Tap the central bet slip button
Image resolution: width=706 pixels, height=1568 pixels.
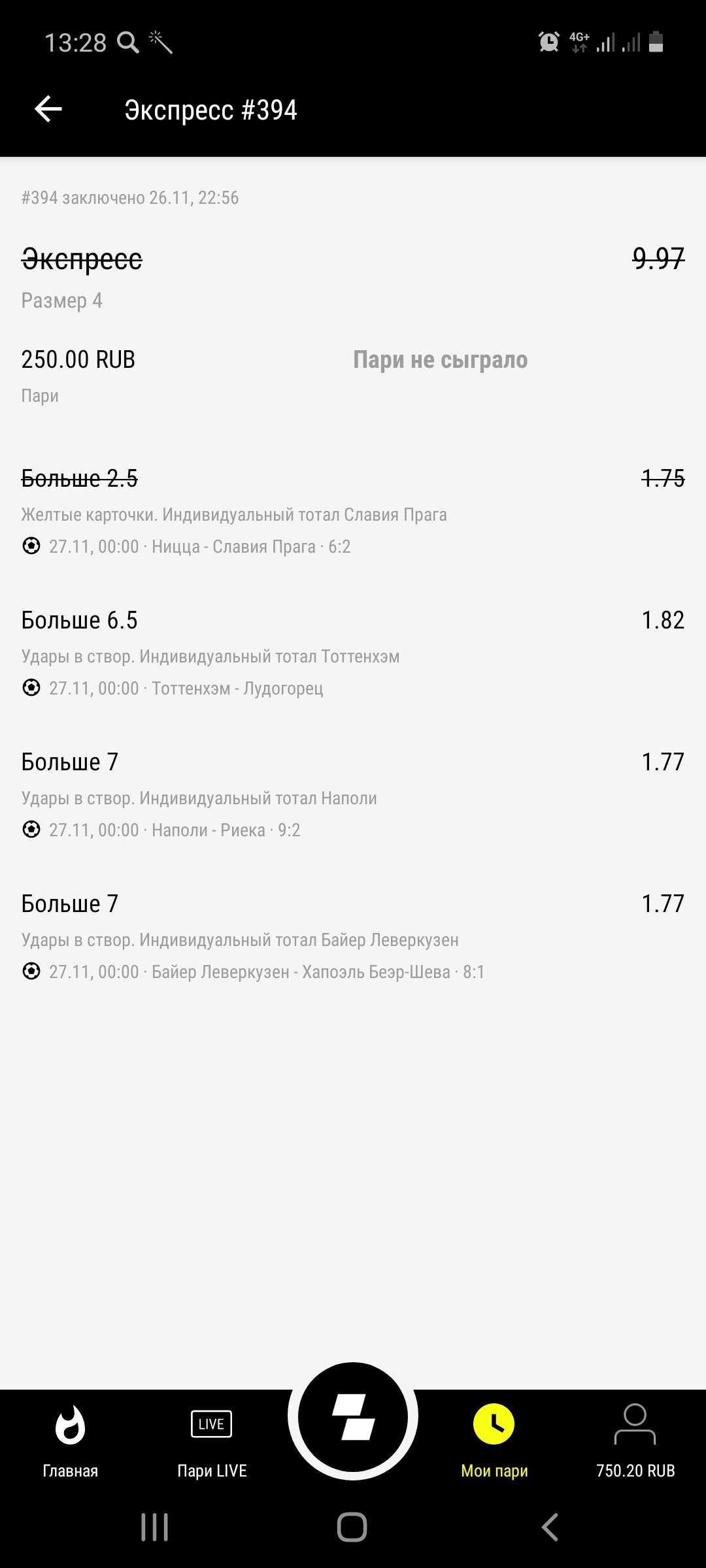(x=353, y=1418)
